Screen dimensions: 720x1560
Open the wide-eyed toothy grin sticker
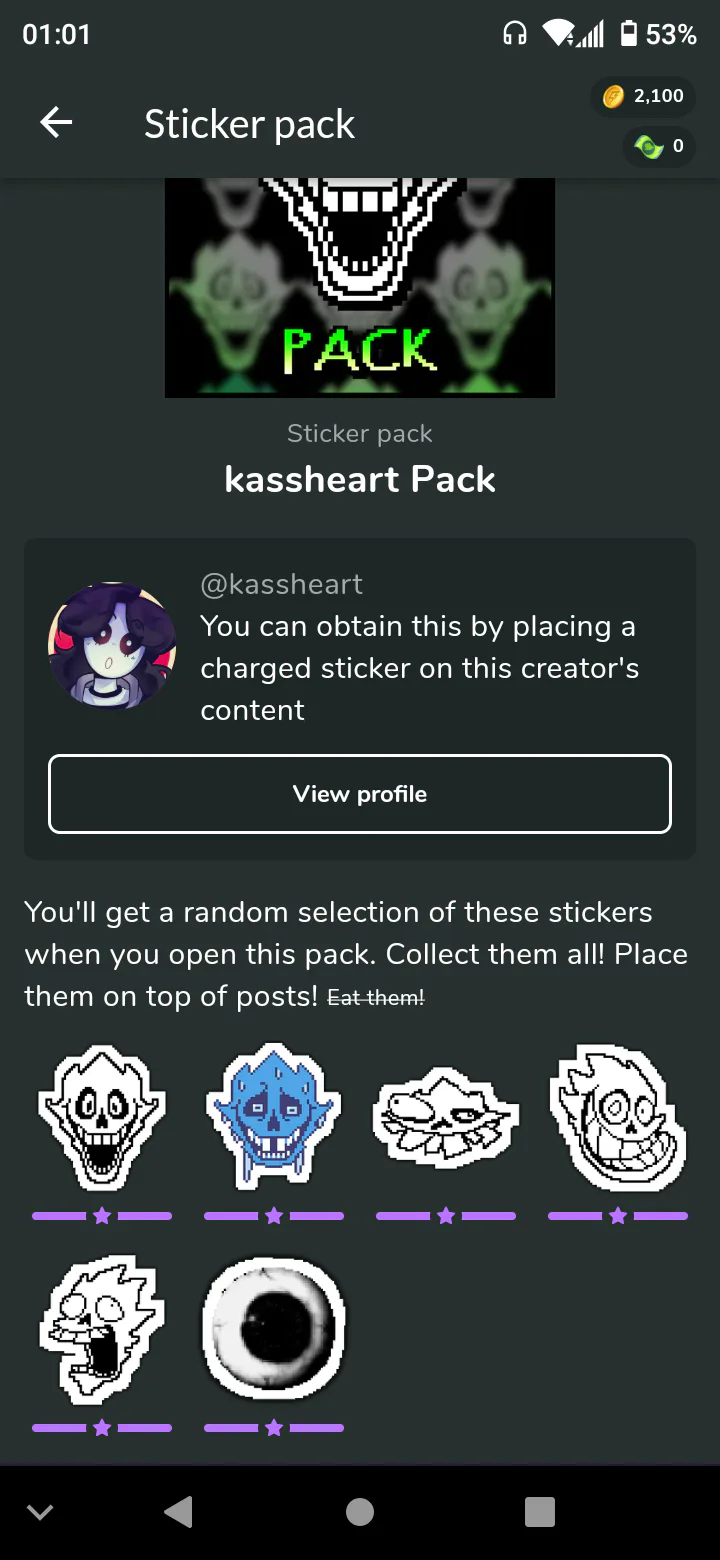click(x=618, y=1117)
